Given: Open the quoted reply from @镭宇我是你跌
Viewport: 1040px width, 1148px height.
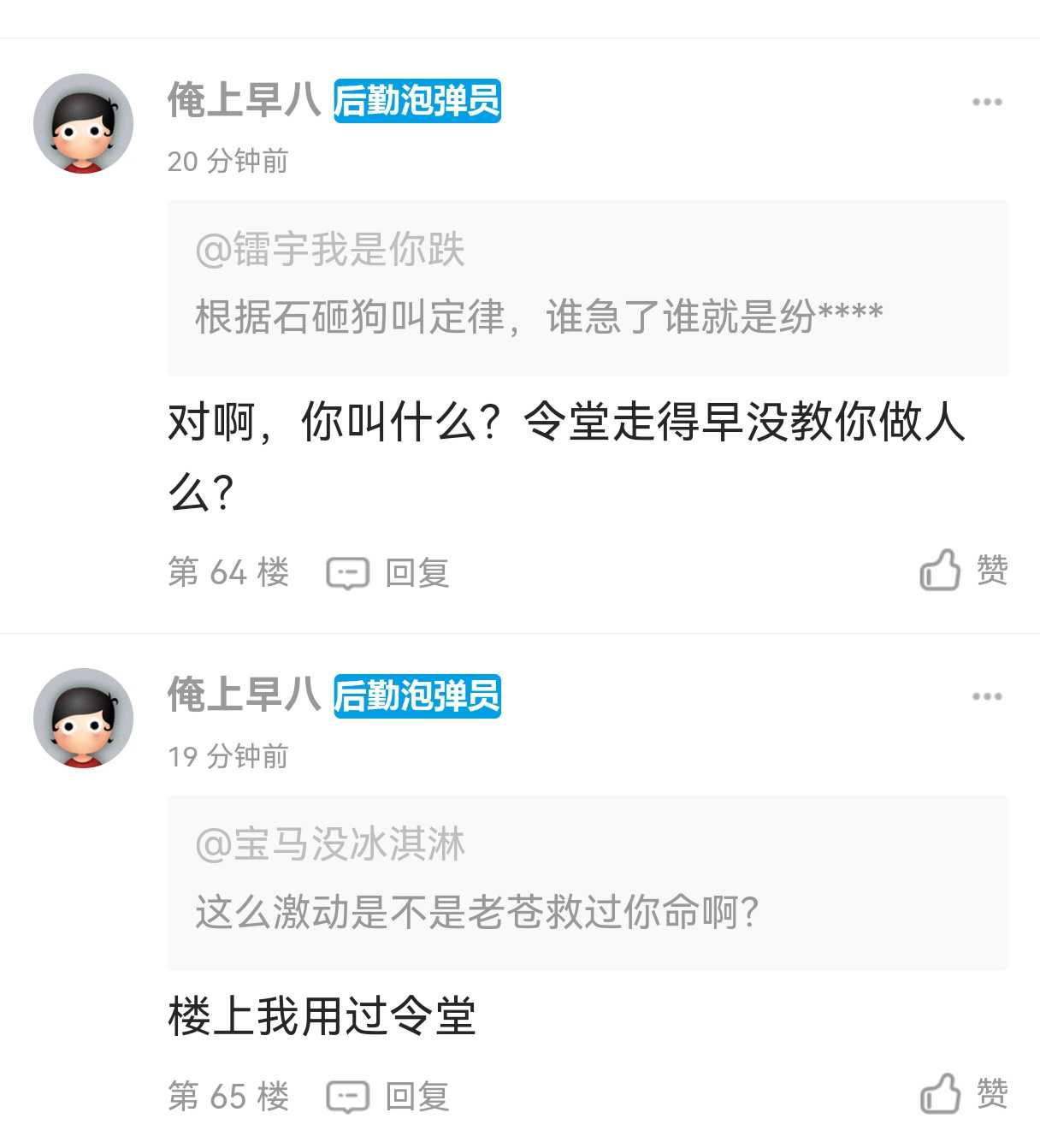Looking at the screenshot, I should tap(588, 287).
